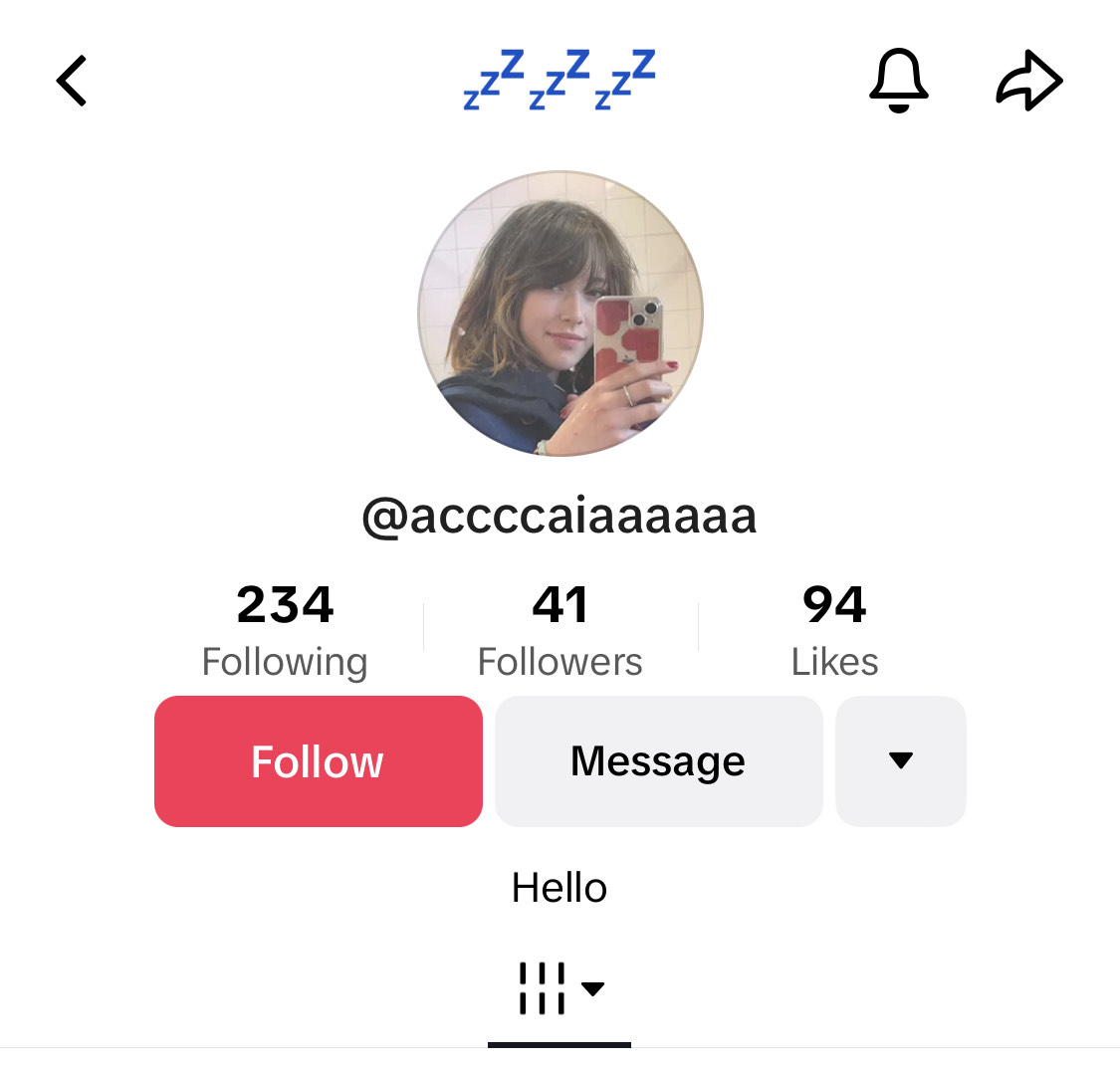The image size is (1120, 1066).
Task: Message this user
Action: pyautogui.click(x=658, y=761)
